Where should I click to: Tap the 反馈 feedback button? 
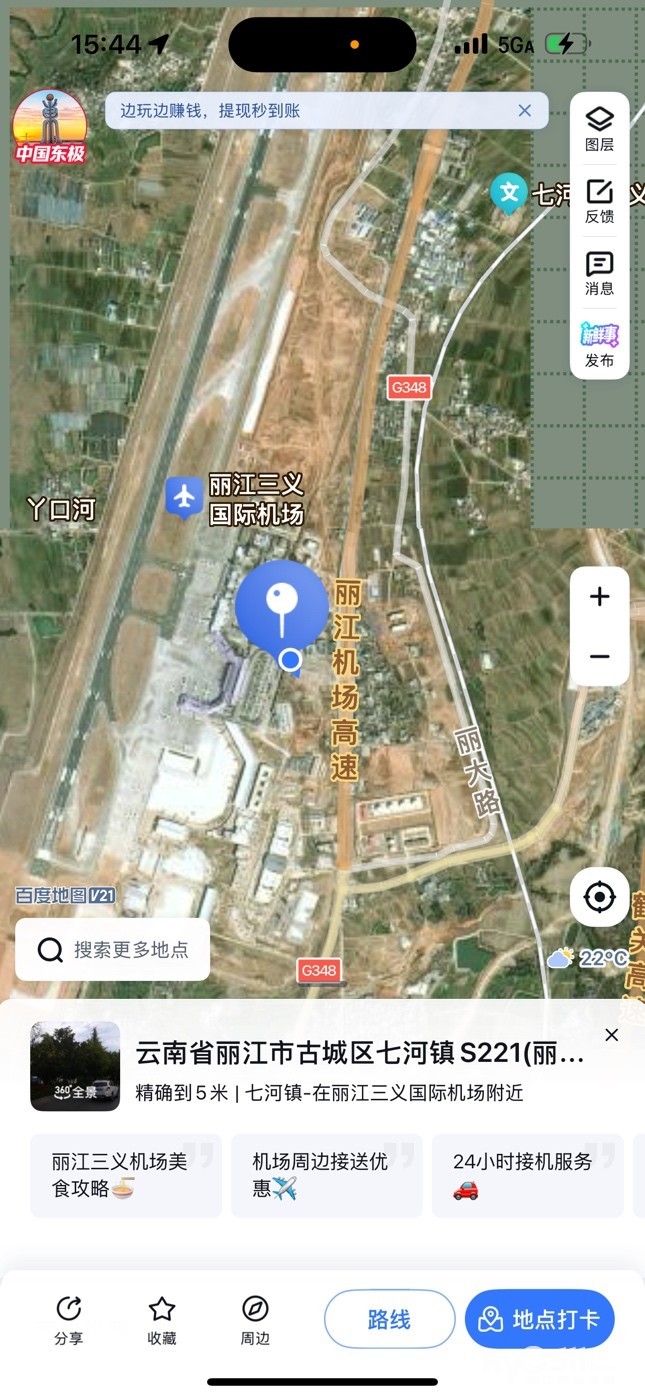(599, 201)
